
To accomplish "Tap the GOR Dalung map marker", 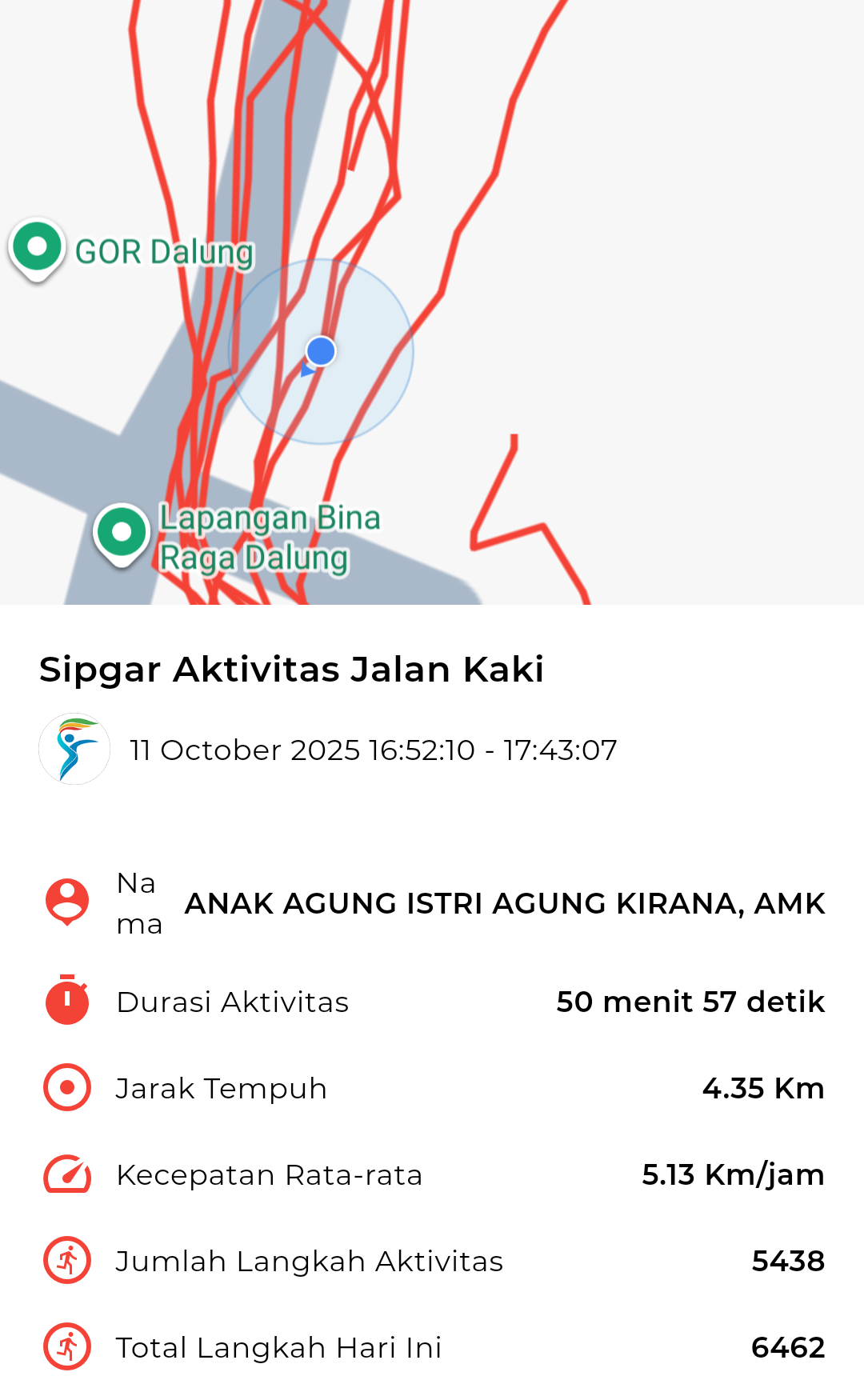I will pos(37,248).
